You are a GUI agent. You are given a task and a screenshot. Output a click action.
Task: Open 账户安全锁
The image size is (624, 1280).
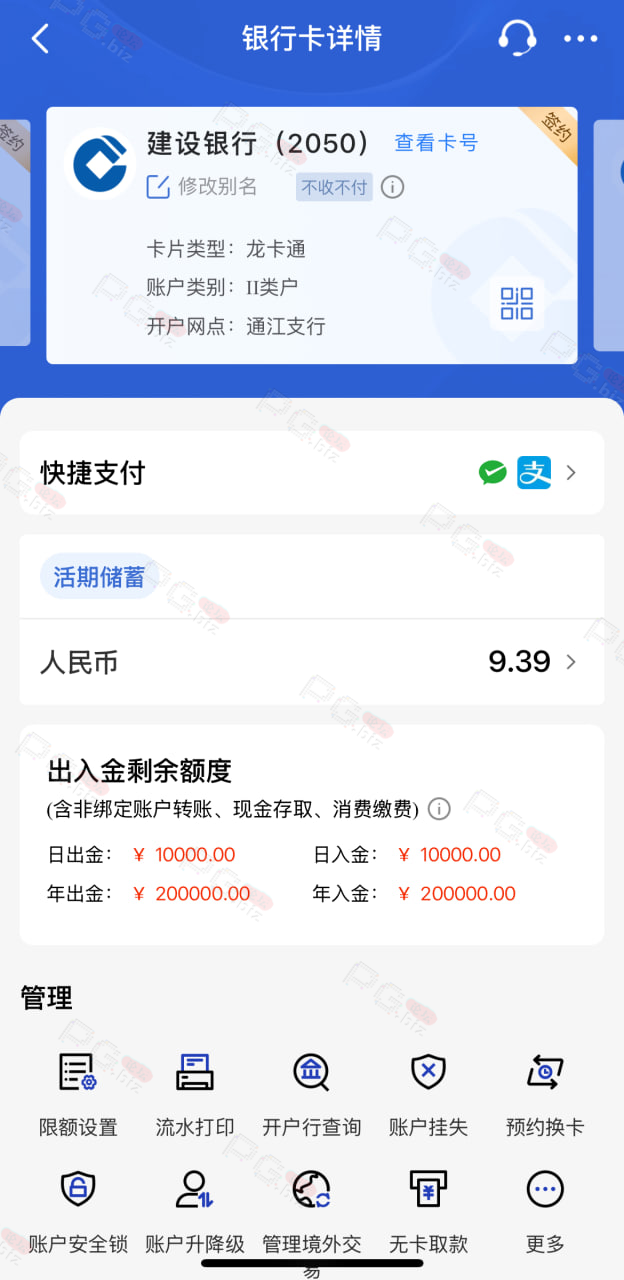pos(78,1211)
